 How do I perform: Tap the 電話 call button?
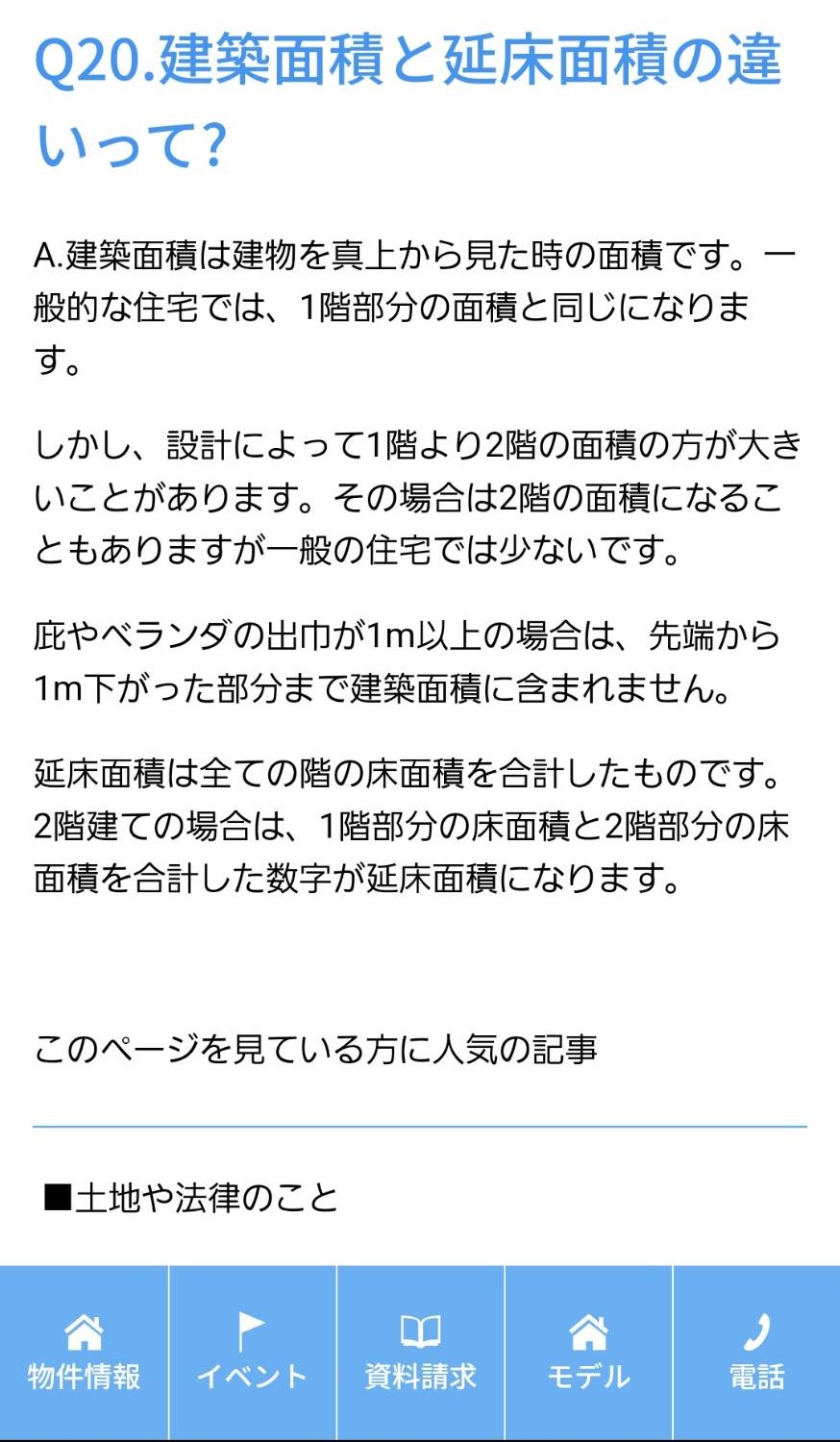click(756, 1353)
